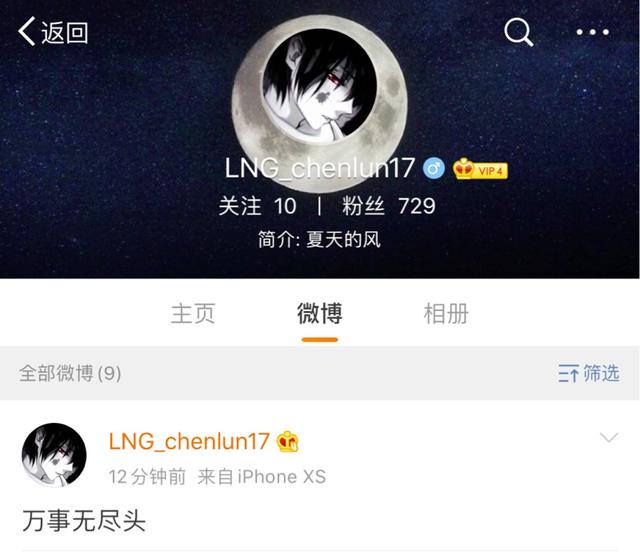Screen dimensions: 640x555
Task: Go back using the 返回 button
Action: [x=54, y=33]
